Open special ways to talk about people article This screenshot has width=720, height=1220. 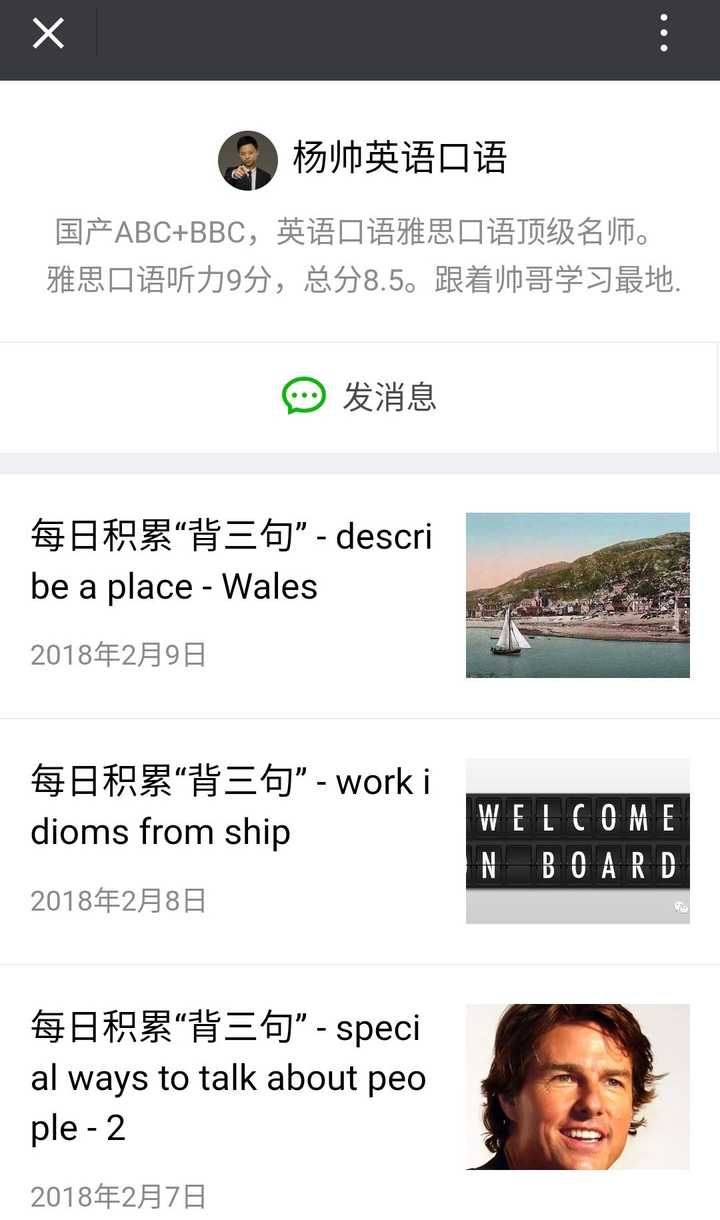(230, 1077)
